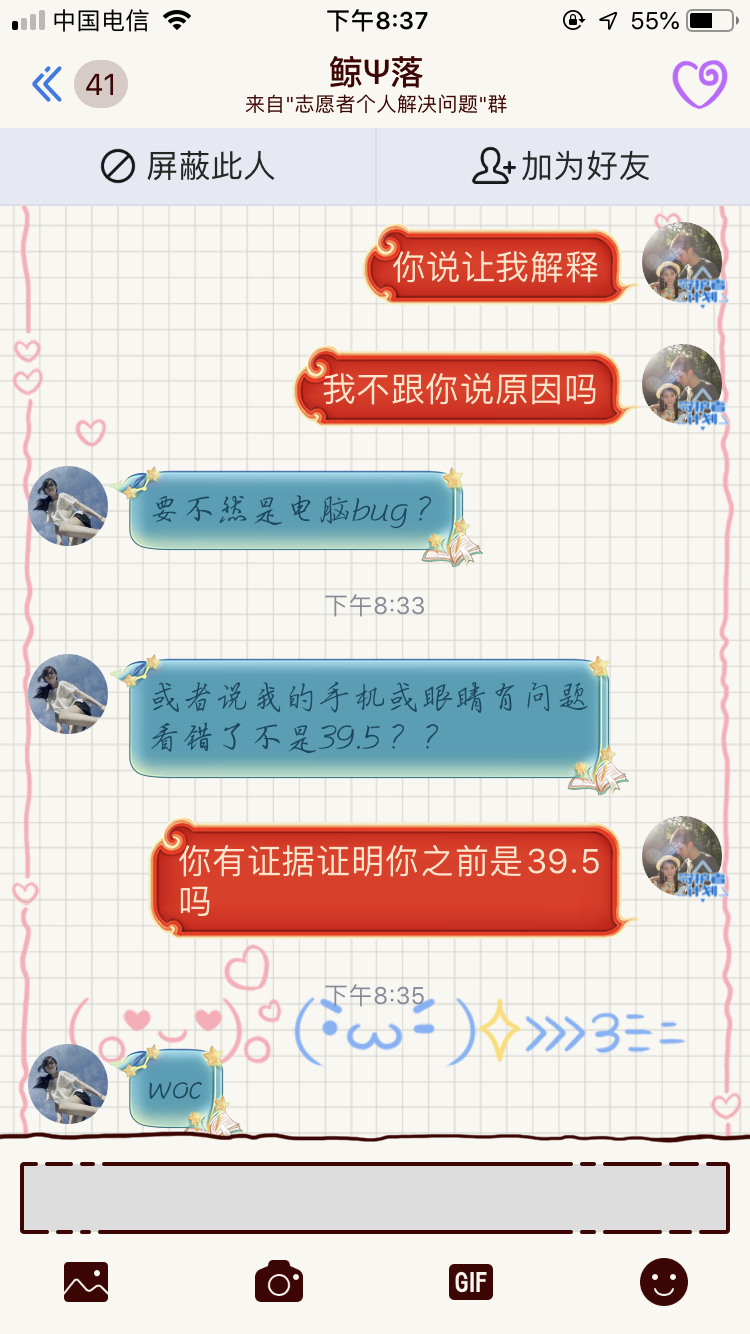Open own avatar beside 你说让我解释
The height and width of the screenshot is (1334, 750).
[x=682, y=262]
